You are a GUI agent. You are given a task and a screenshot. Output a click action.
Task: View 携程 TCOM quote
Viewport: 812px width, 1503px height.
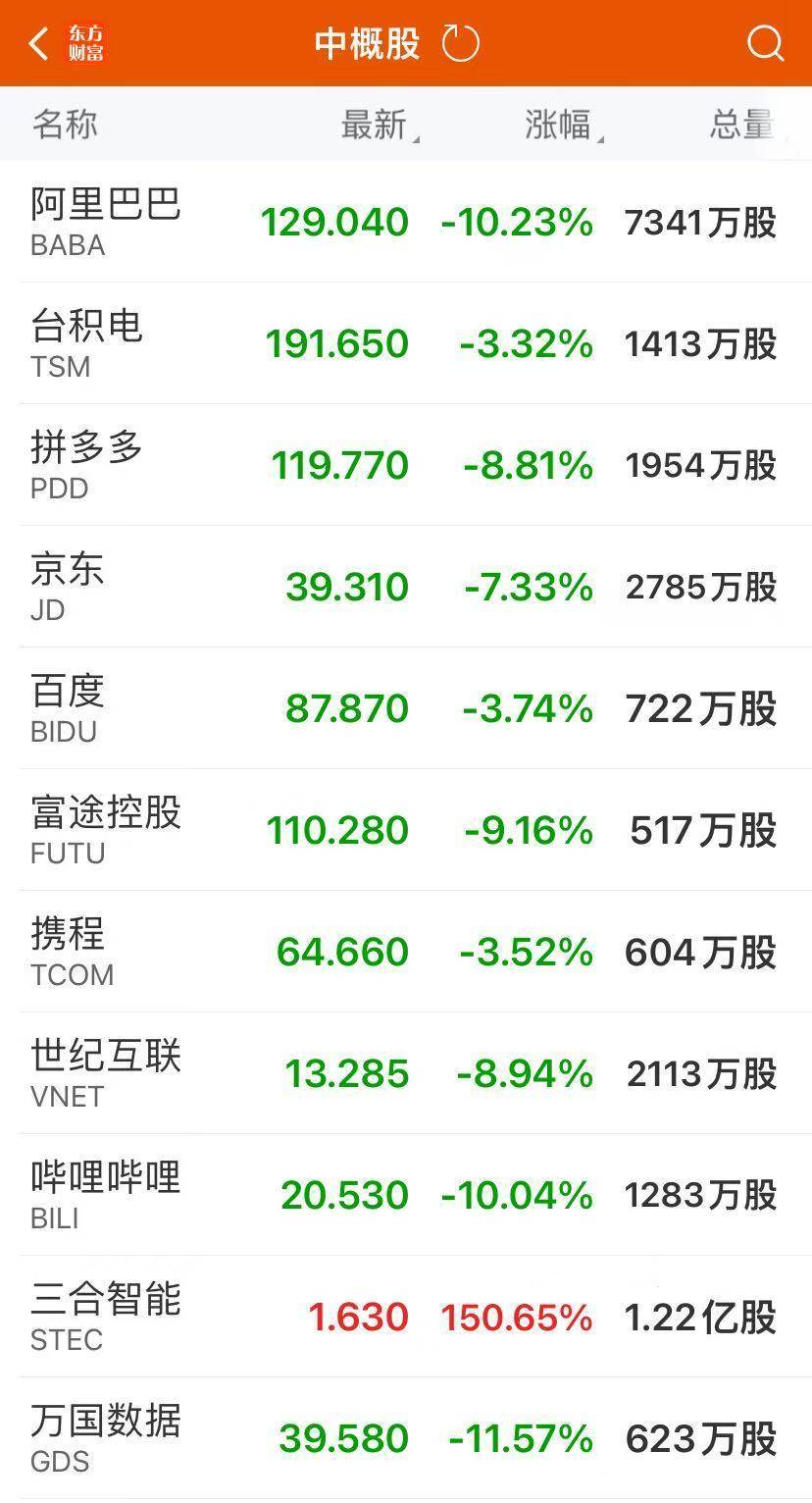click(406, 952)
